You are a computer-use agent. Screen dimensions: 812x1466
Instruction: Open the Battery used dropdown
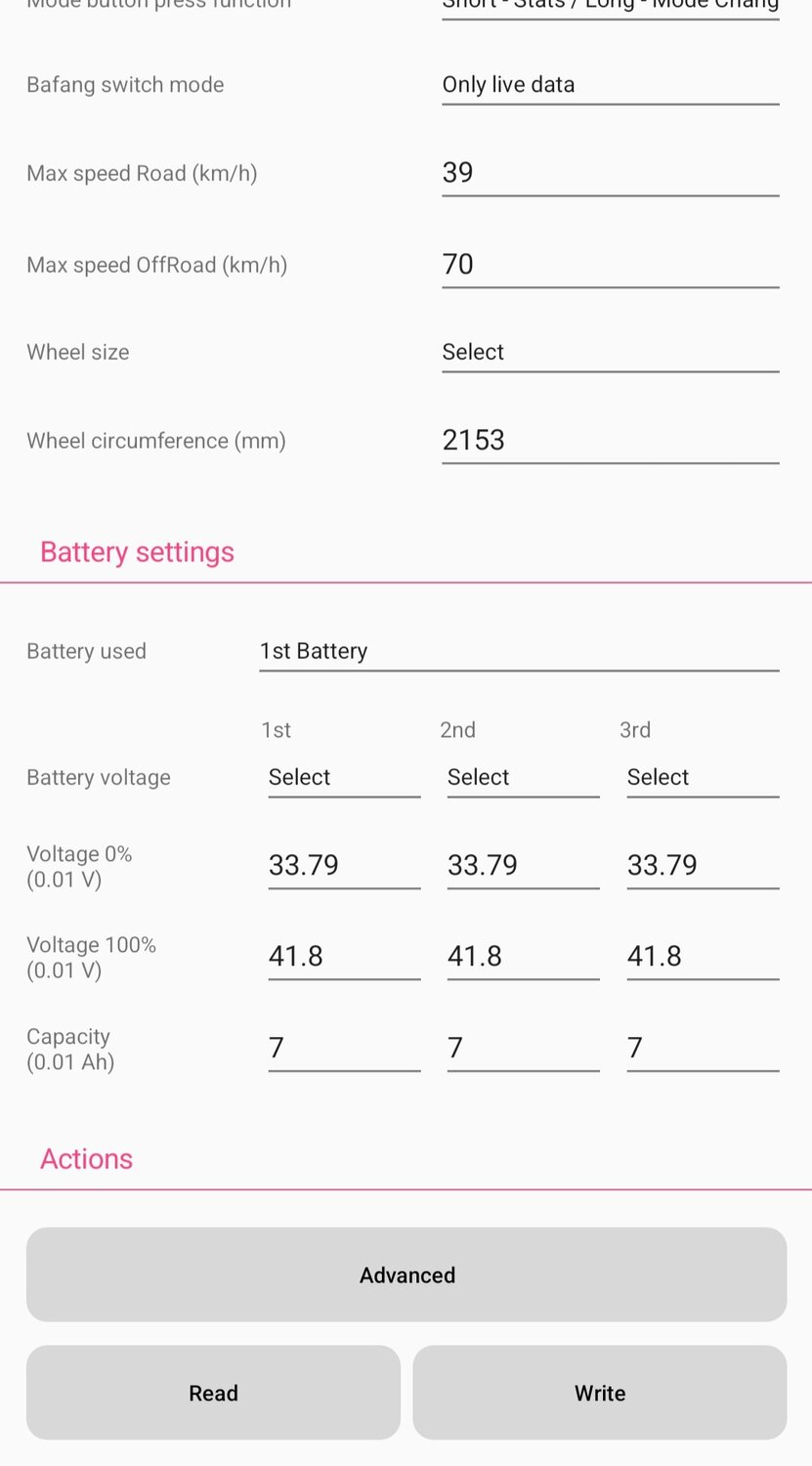pyautogui.click(x=519, y=652)
